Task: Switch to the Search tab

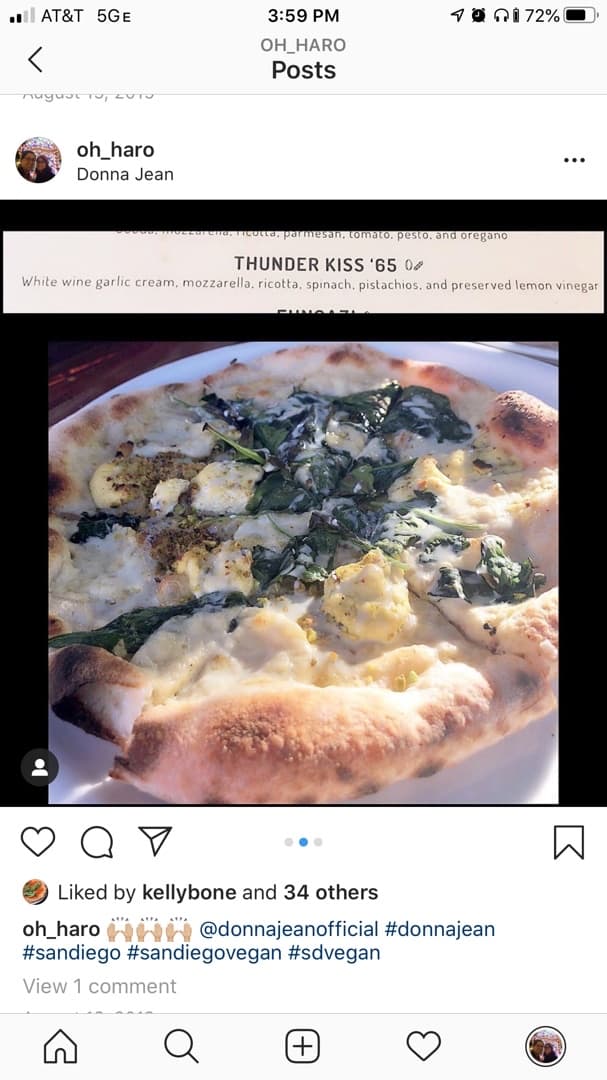Action: tap(181, 1047)
